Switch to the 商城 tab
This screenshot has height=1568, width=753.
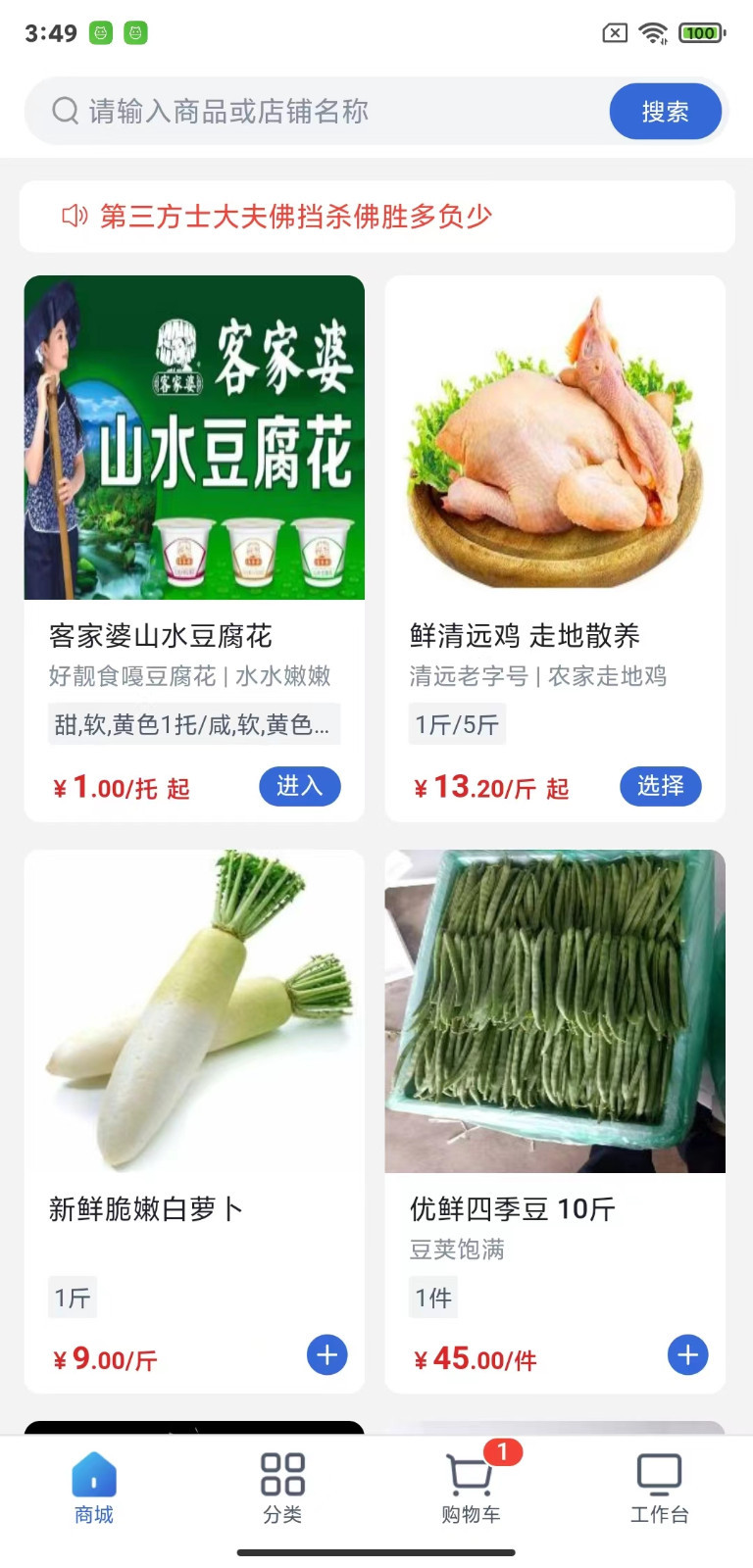click(92, 1488)
